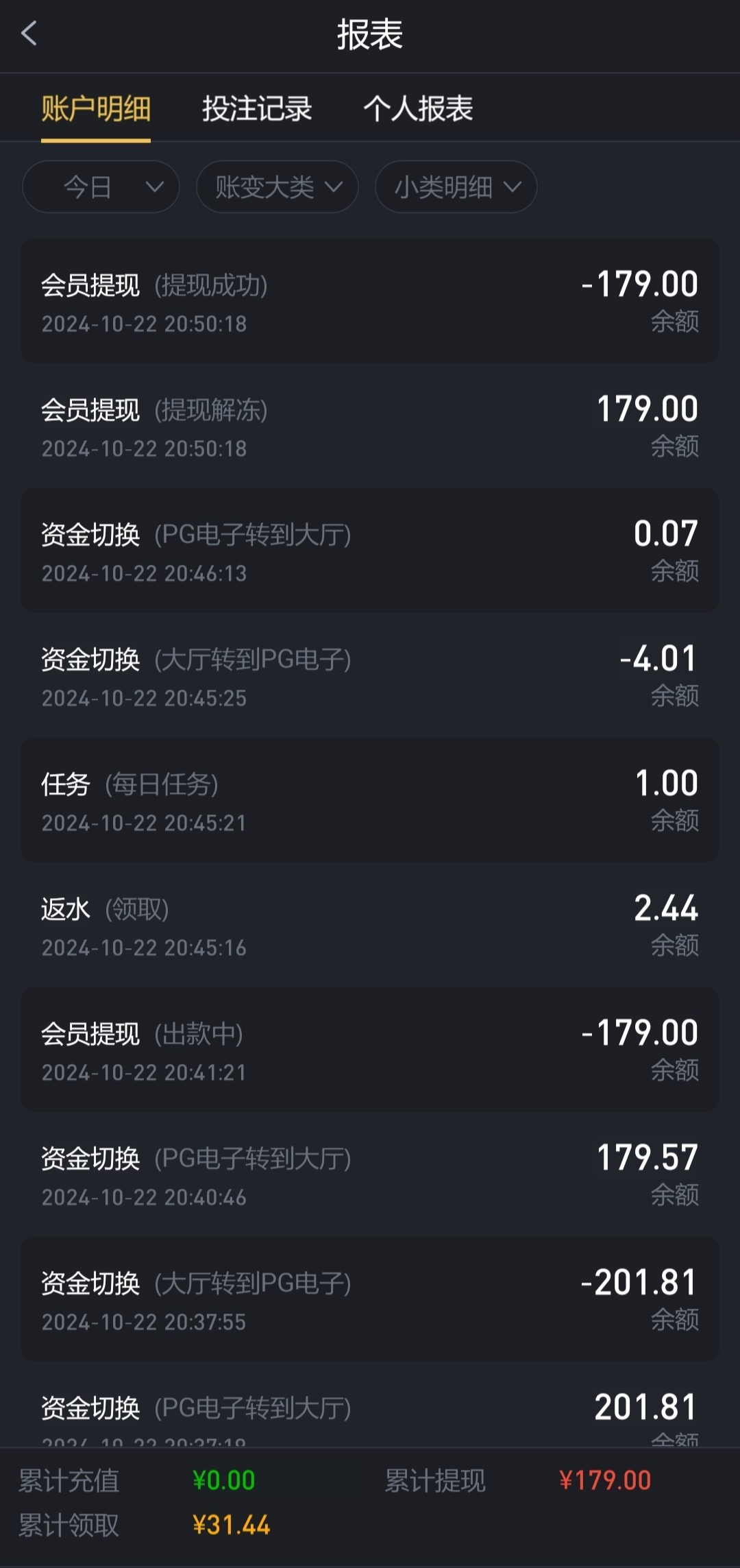Open the 资金切换 record of -4.01
The width and height of the screenshot is (740, 1568).
tap(370, 675)
